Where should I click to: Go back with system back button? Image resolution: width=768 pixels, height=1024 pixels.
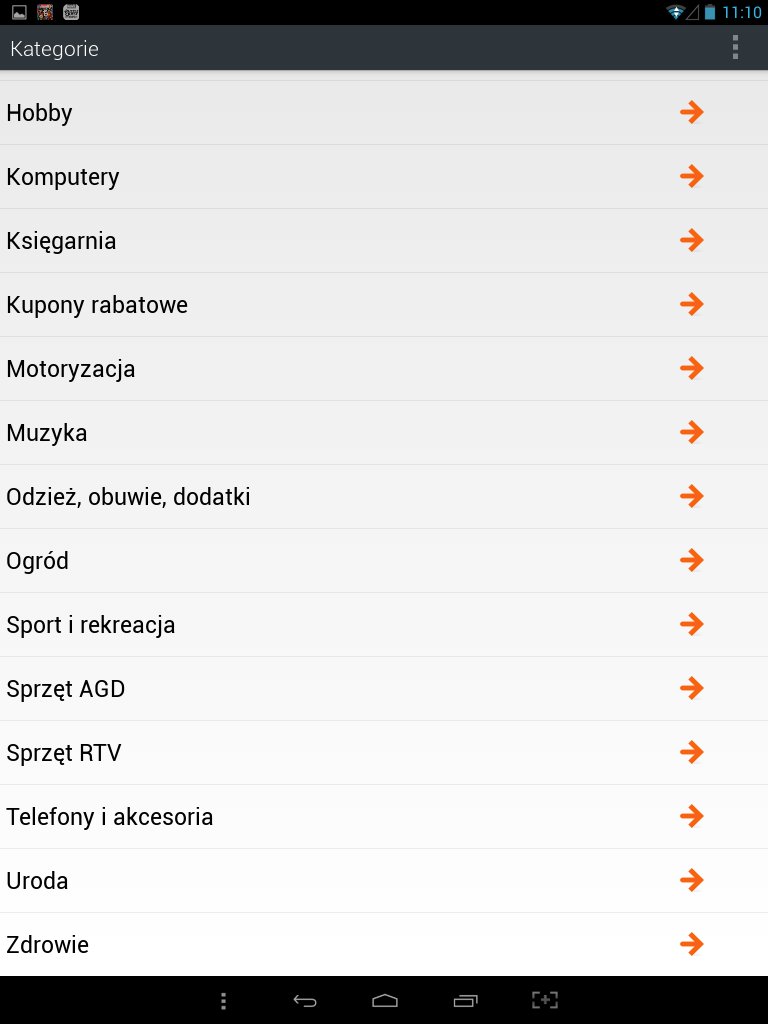(x=305, y=1000)
